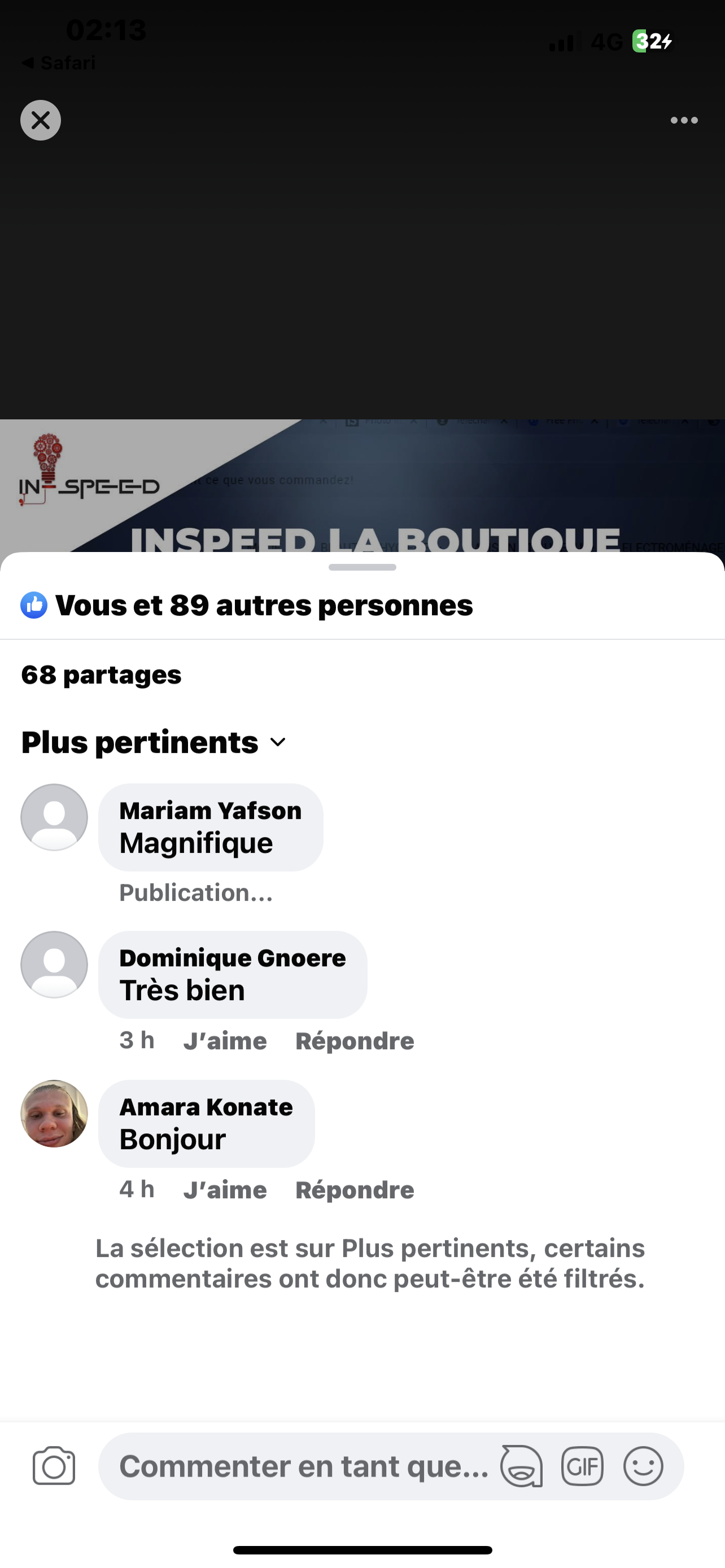The width and height of the screenshot is (725, 1568).
Task: Return to Safari via back link
Action: tap(58, 63)
